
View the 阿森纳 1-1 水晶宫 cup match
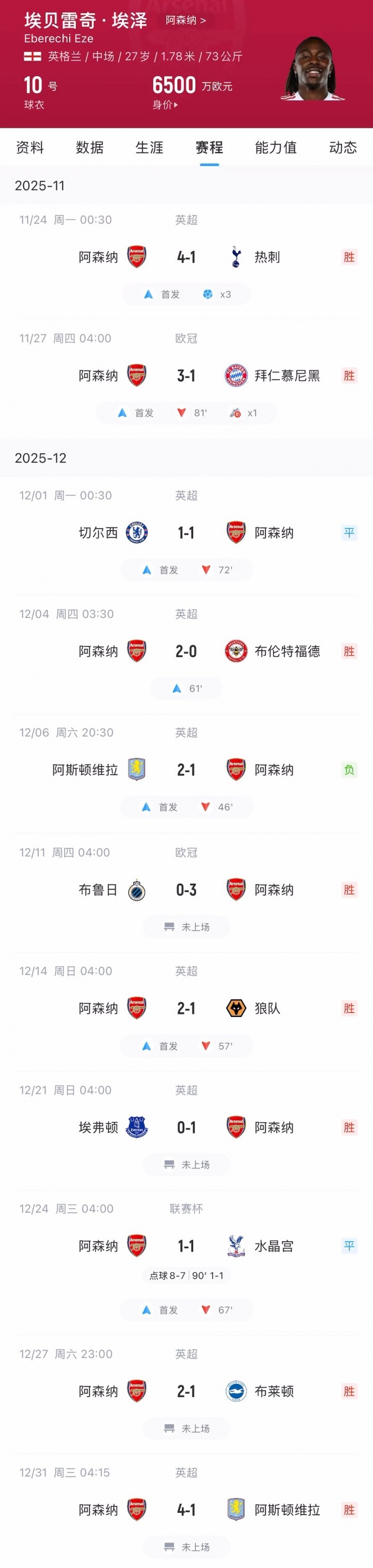point(186,1246)
